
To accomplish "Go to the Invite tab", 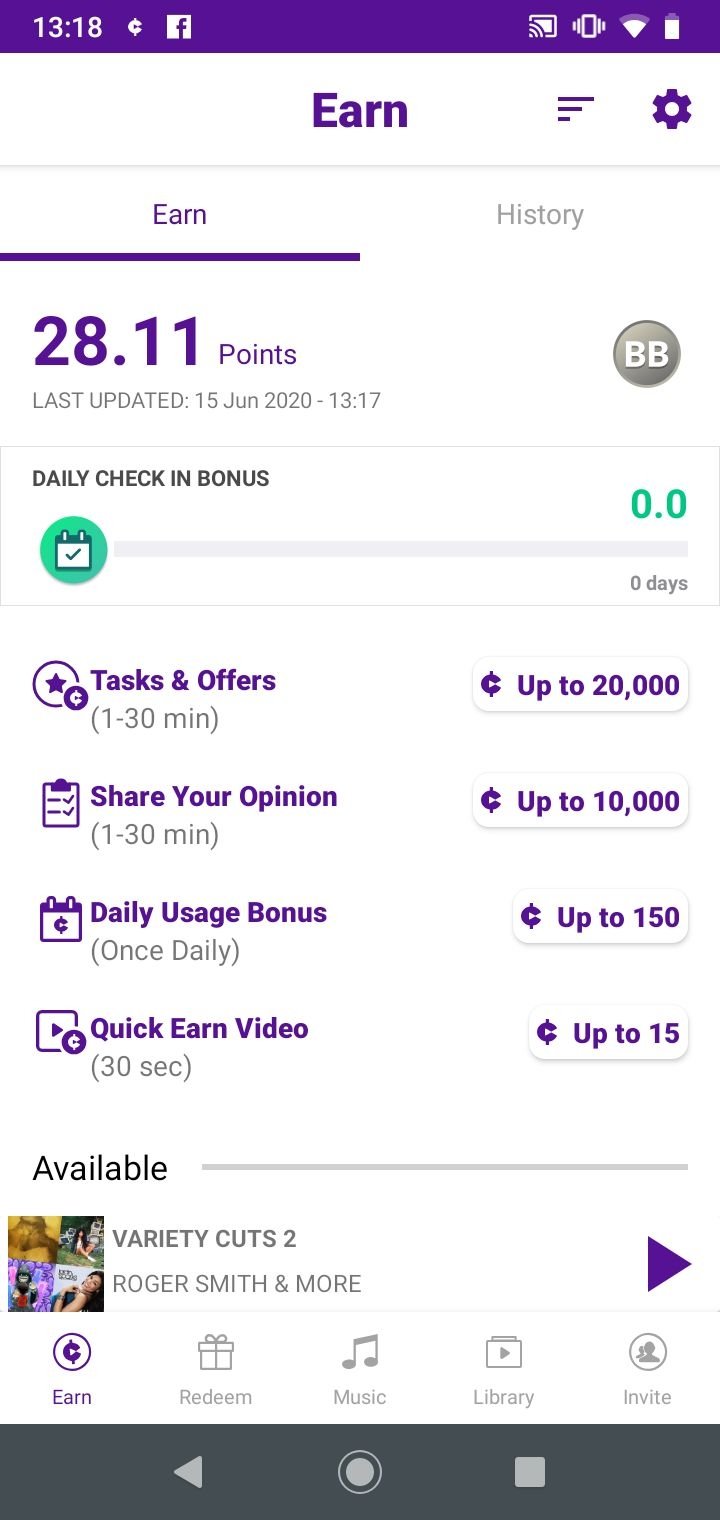I will [x=647, y=1368].
